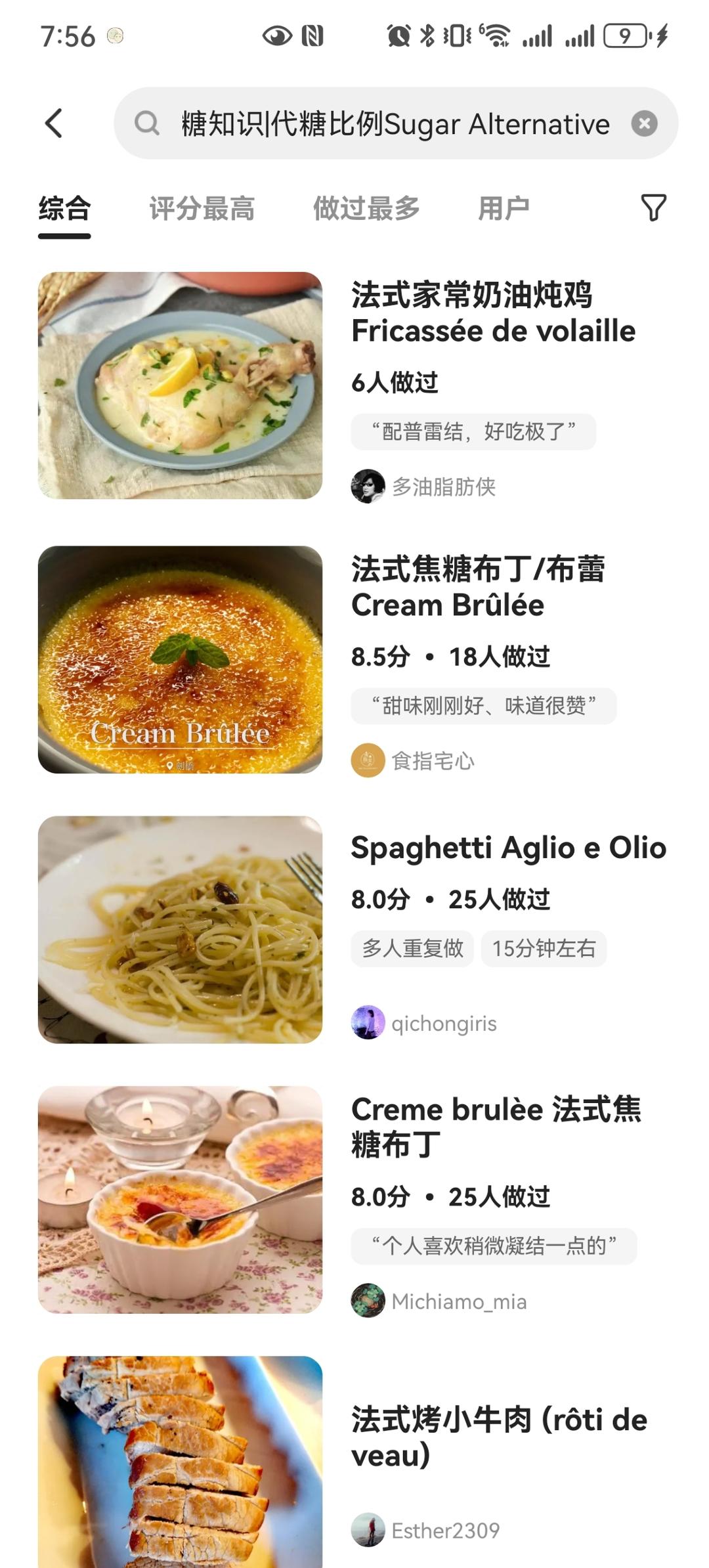
Task: Open the 法式烤小牛肉 rôti de veau recipe
Action: point(499,1437)
